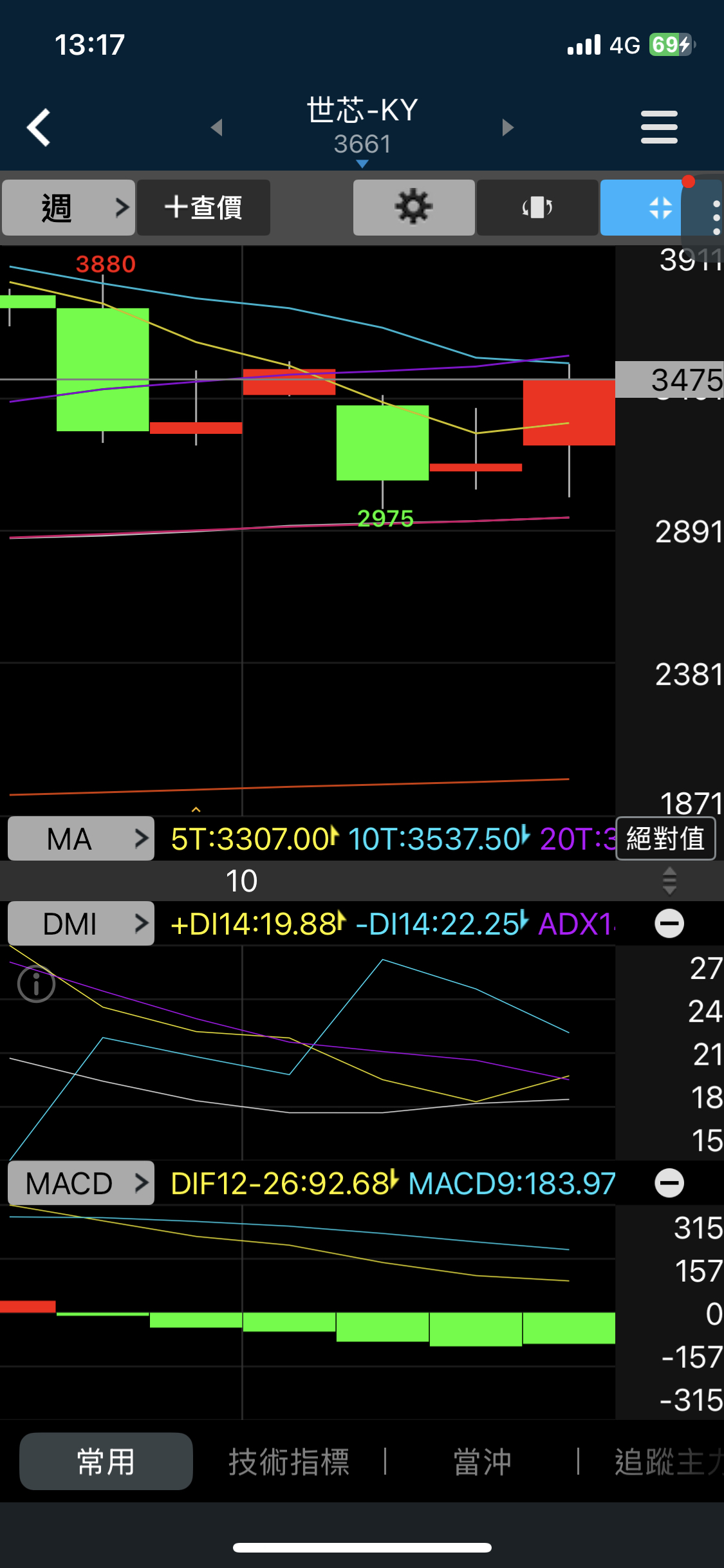
Task: Switch to the previous stock
Action: coord(217,127)
